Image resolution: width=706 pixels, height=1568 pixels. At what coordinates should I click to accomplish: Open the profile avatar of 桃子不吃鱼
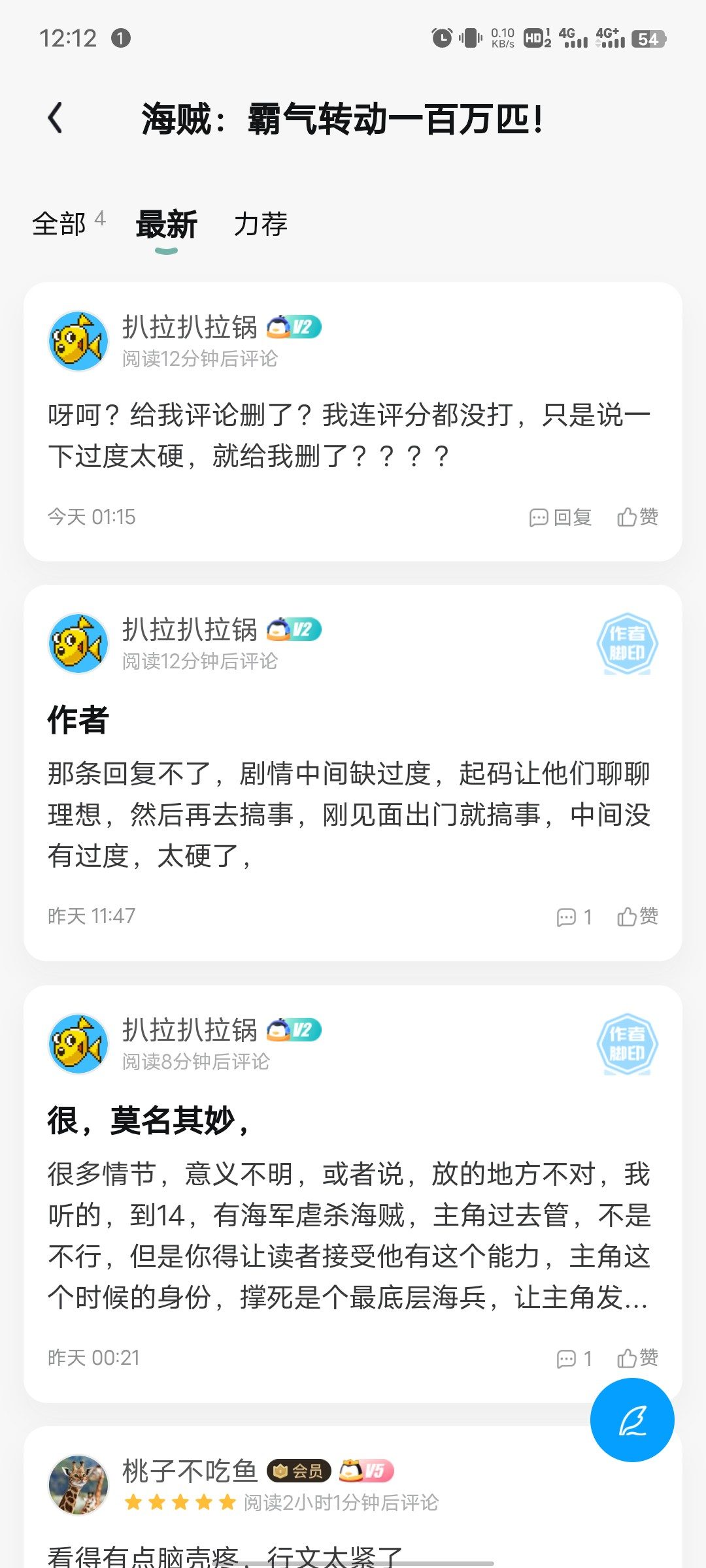coord(78,1484)
